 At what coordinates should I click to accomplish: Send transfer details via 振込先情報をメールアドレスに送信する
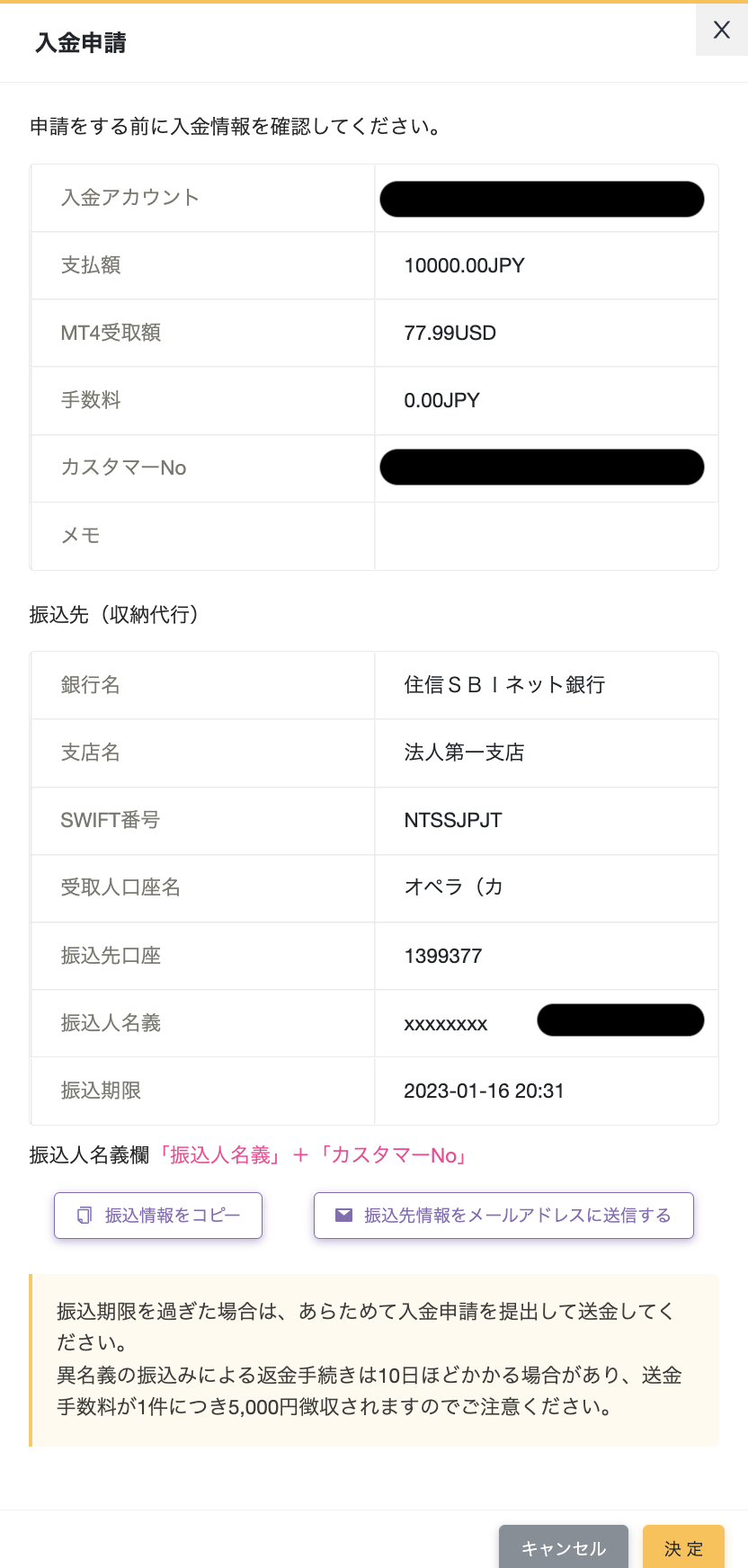click(x=503, y=1216)
